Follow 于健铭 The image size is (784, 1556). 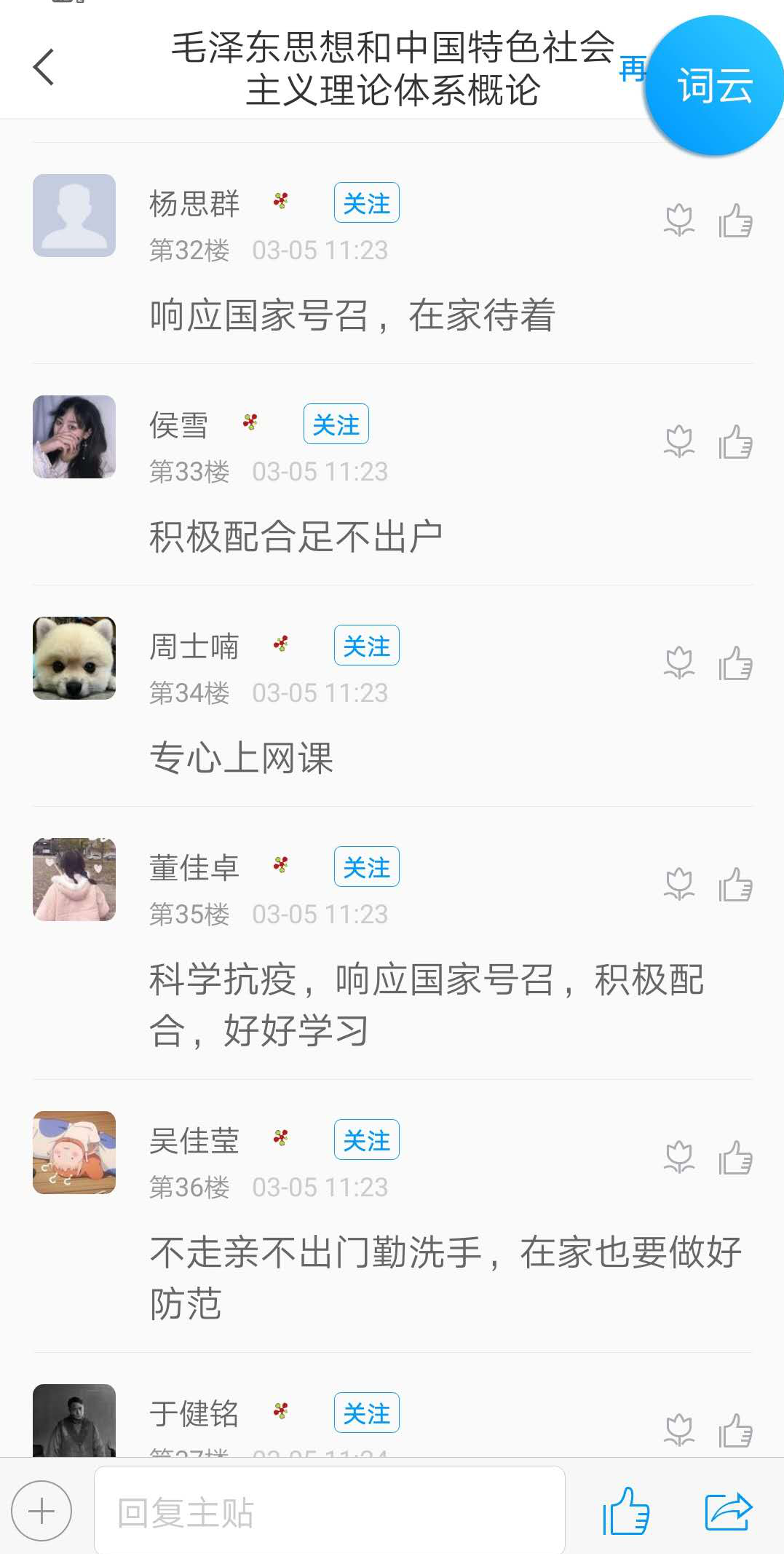click(x=366, y=1413)
